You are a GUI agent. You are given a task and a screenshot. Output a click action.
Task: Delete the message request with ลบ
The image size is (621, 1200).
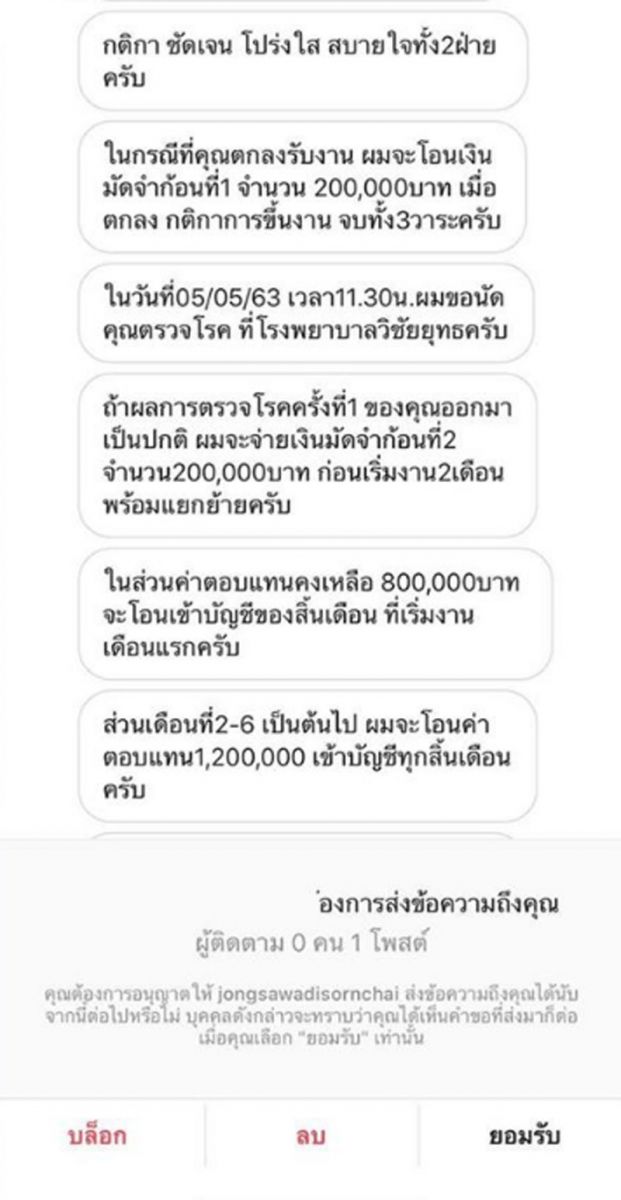click(311, 1136)
